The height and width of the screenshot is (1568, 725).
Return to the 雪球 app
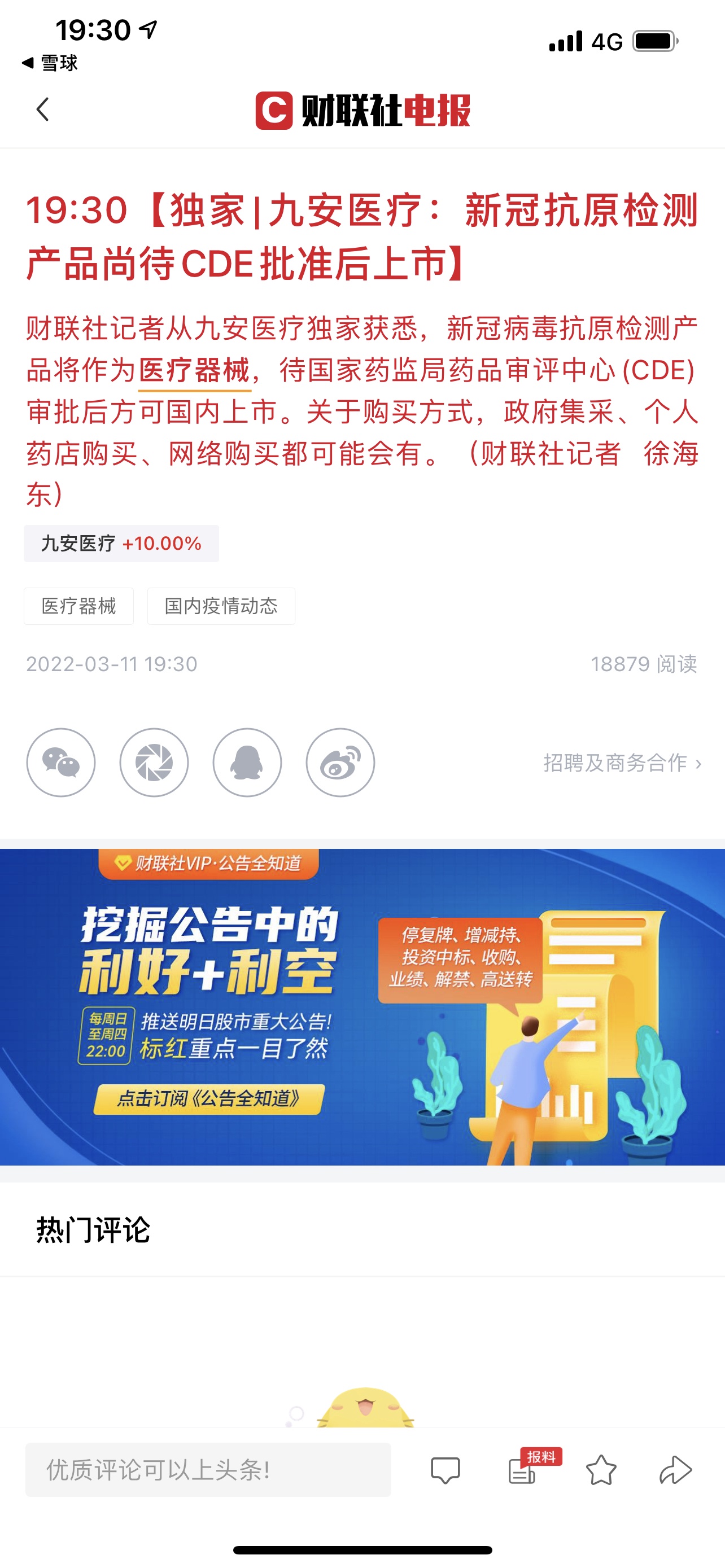[50, 63]
